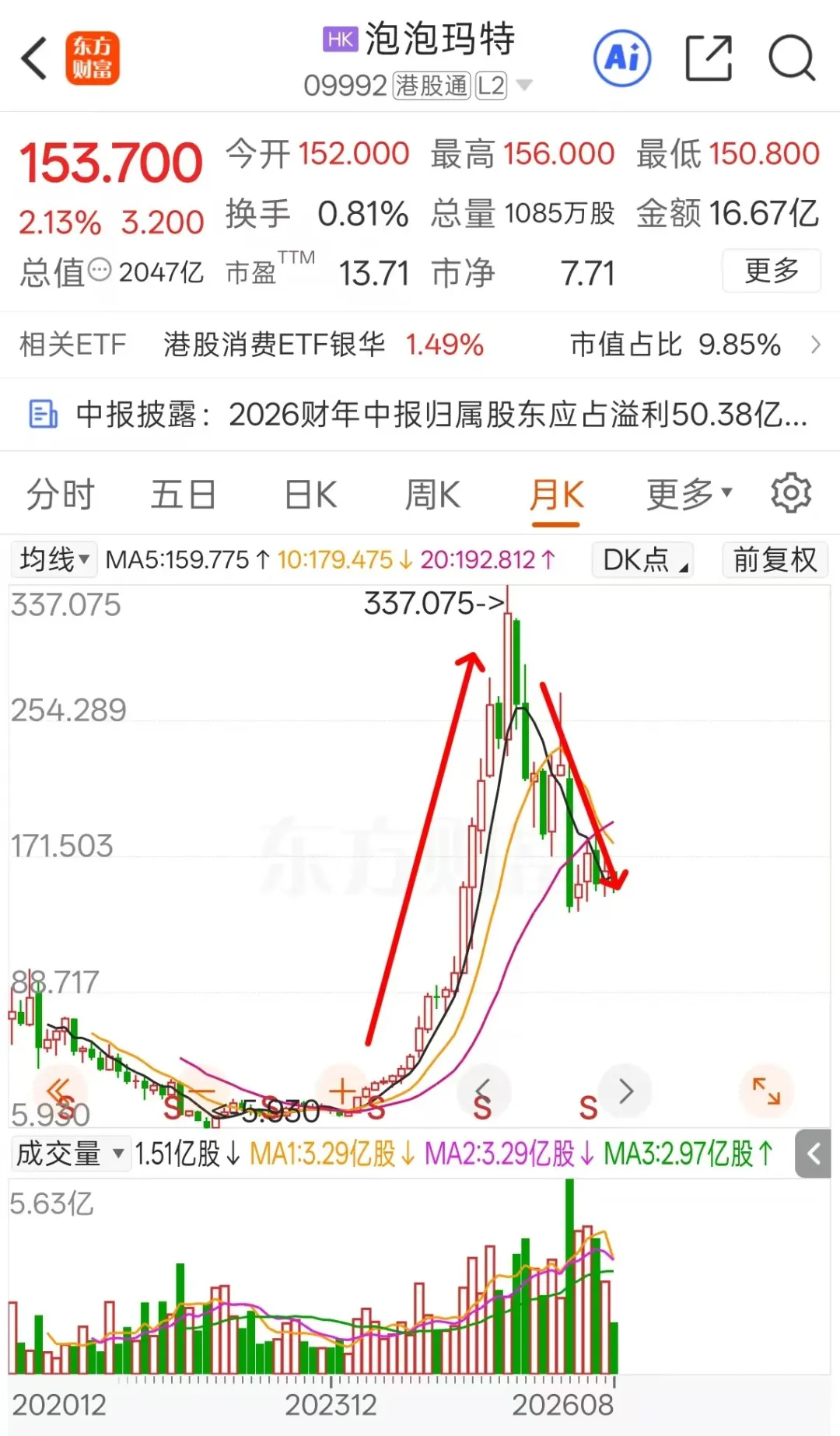Image resolution: width=840 pixels, height=1436 pixels.
Task: Select the 周K chart tab
Action: [432, 495]
